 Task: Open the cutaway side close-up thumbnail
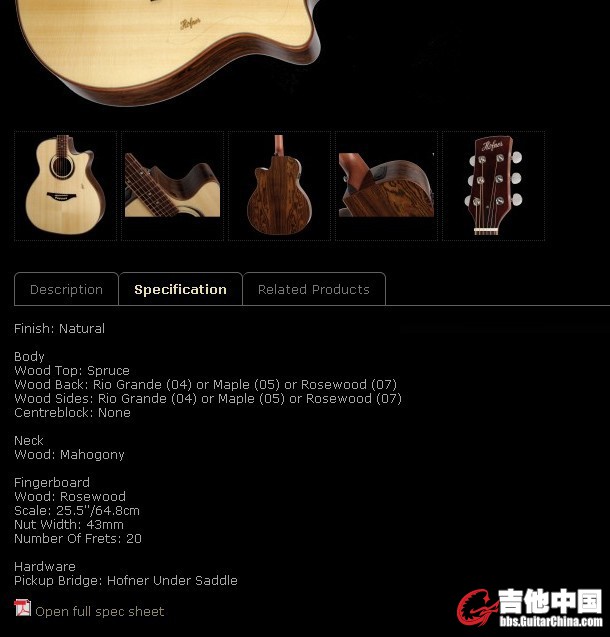tap(386, 186)
